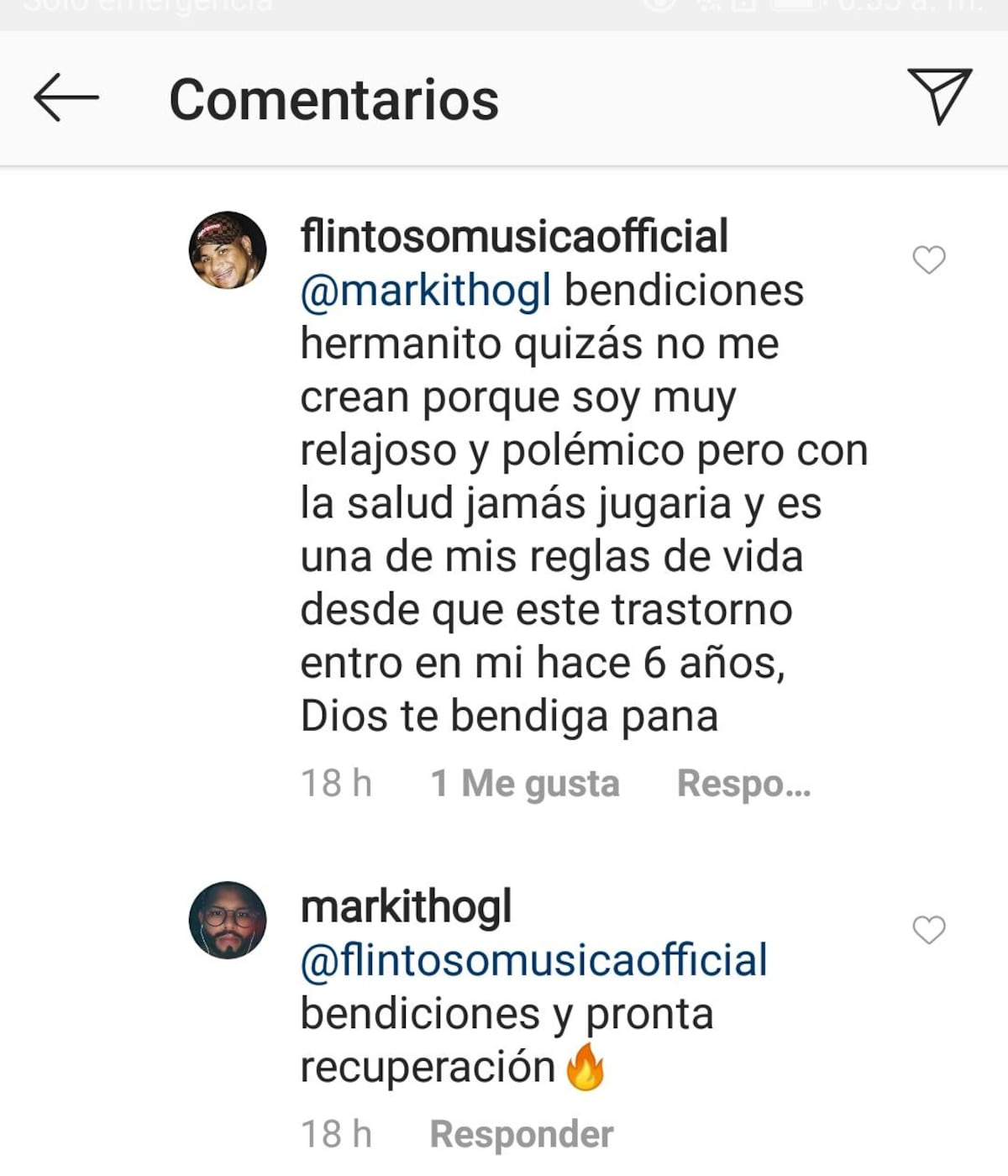Go back from Comentarios screen
The image size is (1008, 1176).
point(66,97)
